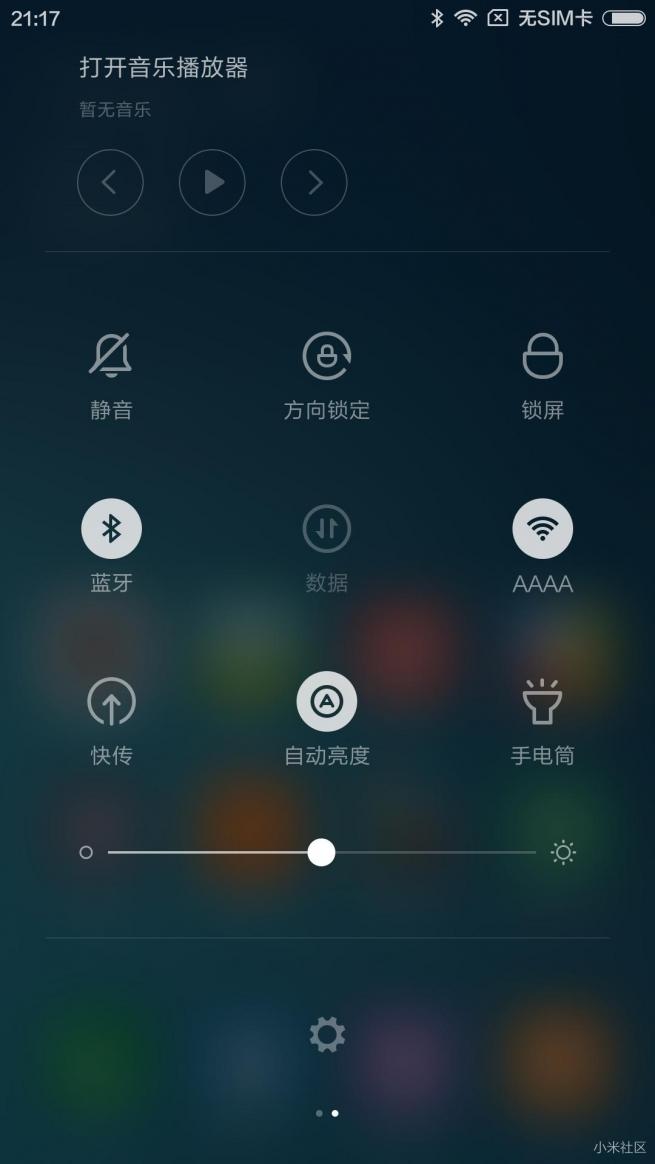This screenshot has height=1164, width=655.
Task: Toggle mobile data (数据)
Action: 327,528
